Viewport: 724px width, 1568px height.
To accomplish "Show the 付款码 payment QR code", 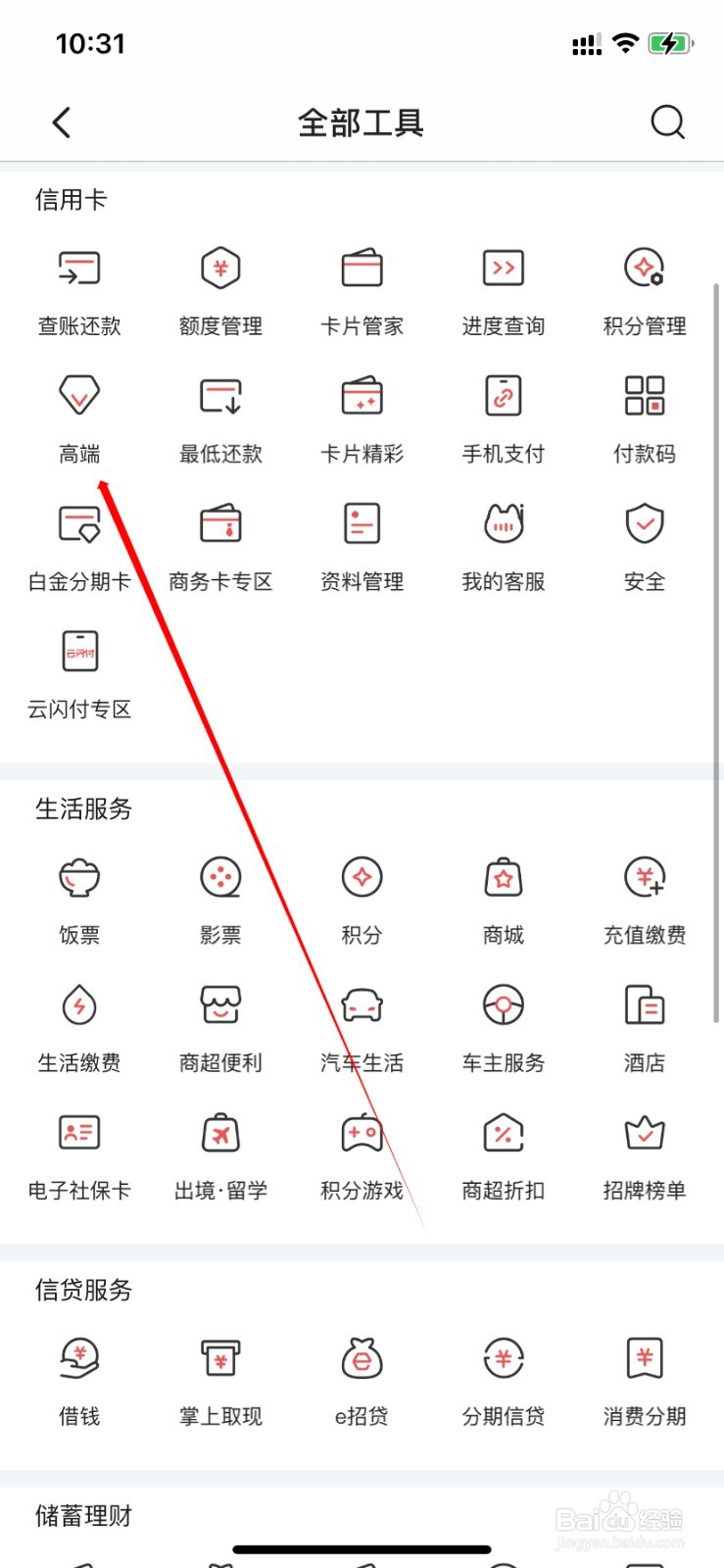I will point(644,416).
